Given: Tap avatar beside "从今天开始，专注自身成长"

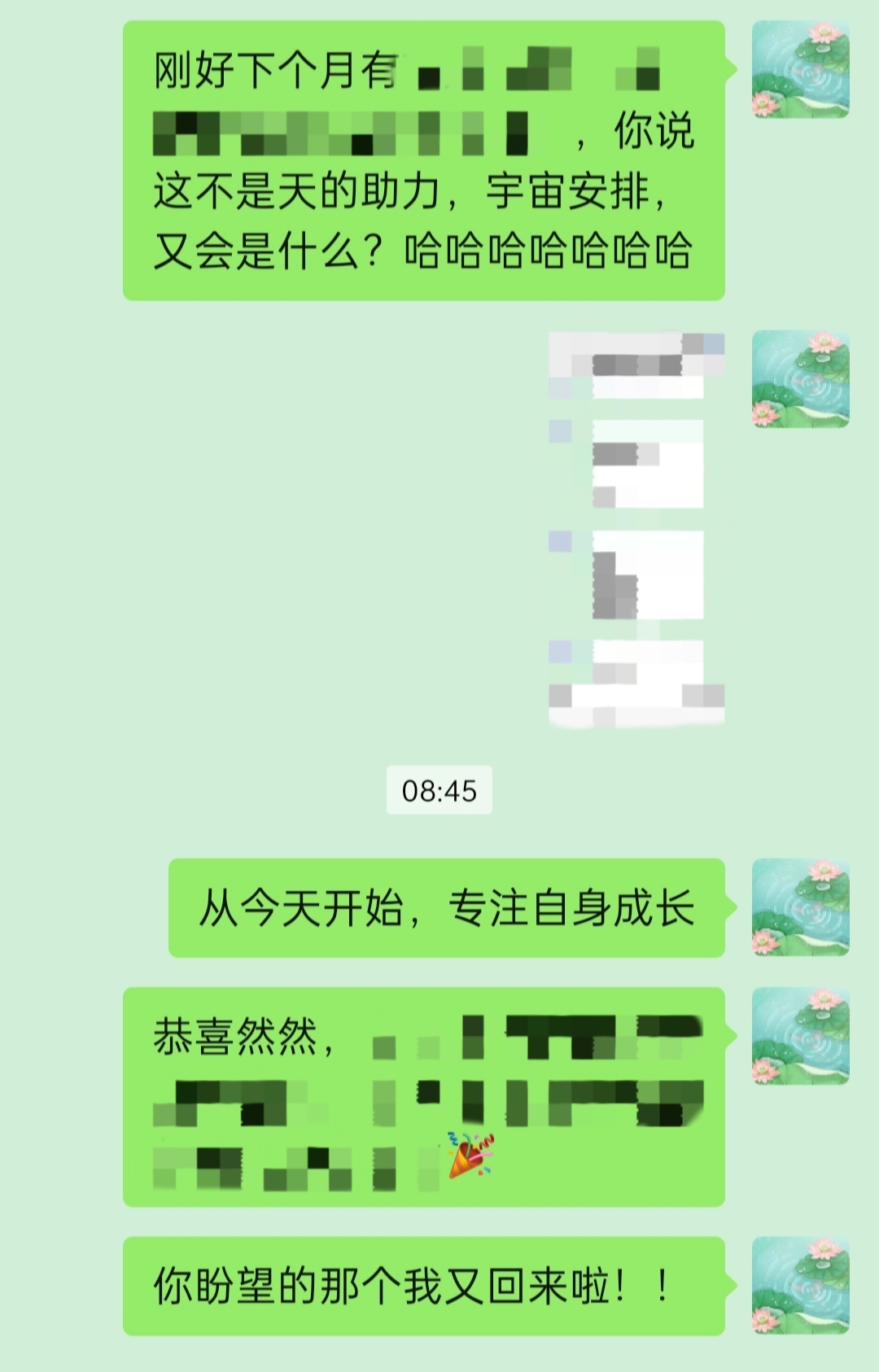Looking at the screenshot, I should pyautogui.click(x=800, y=907).
